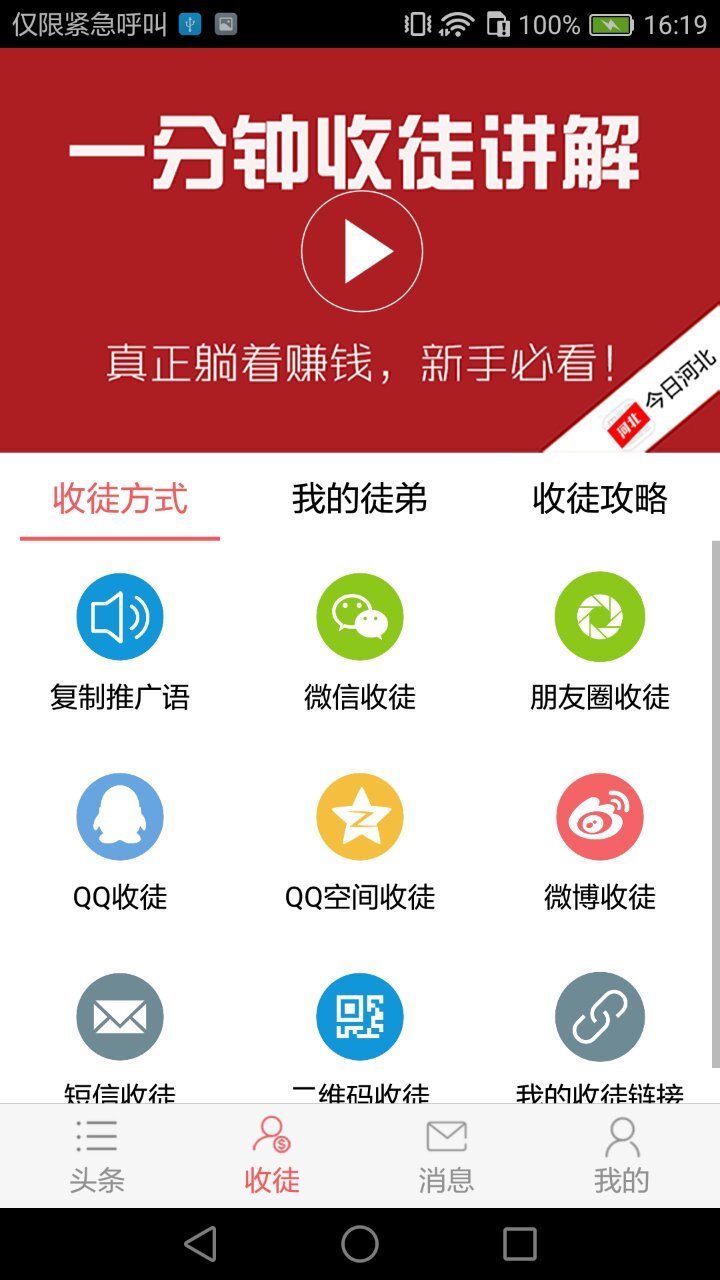Invite through QQ收徒
The image size is (720, 1280).
click(x=120, y=817)
